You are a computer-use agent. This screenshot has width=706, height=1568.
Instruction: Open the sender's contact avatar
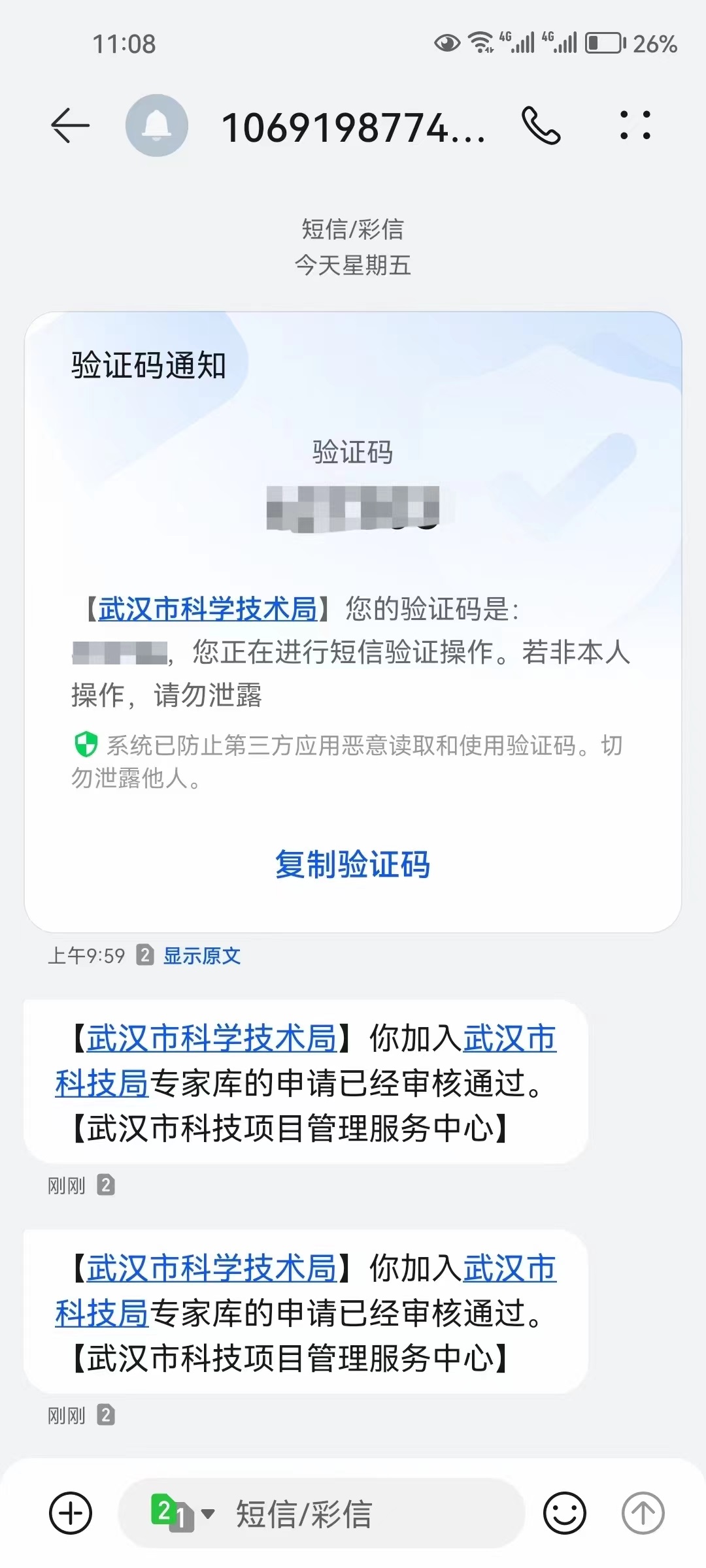tap(157, 125)
